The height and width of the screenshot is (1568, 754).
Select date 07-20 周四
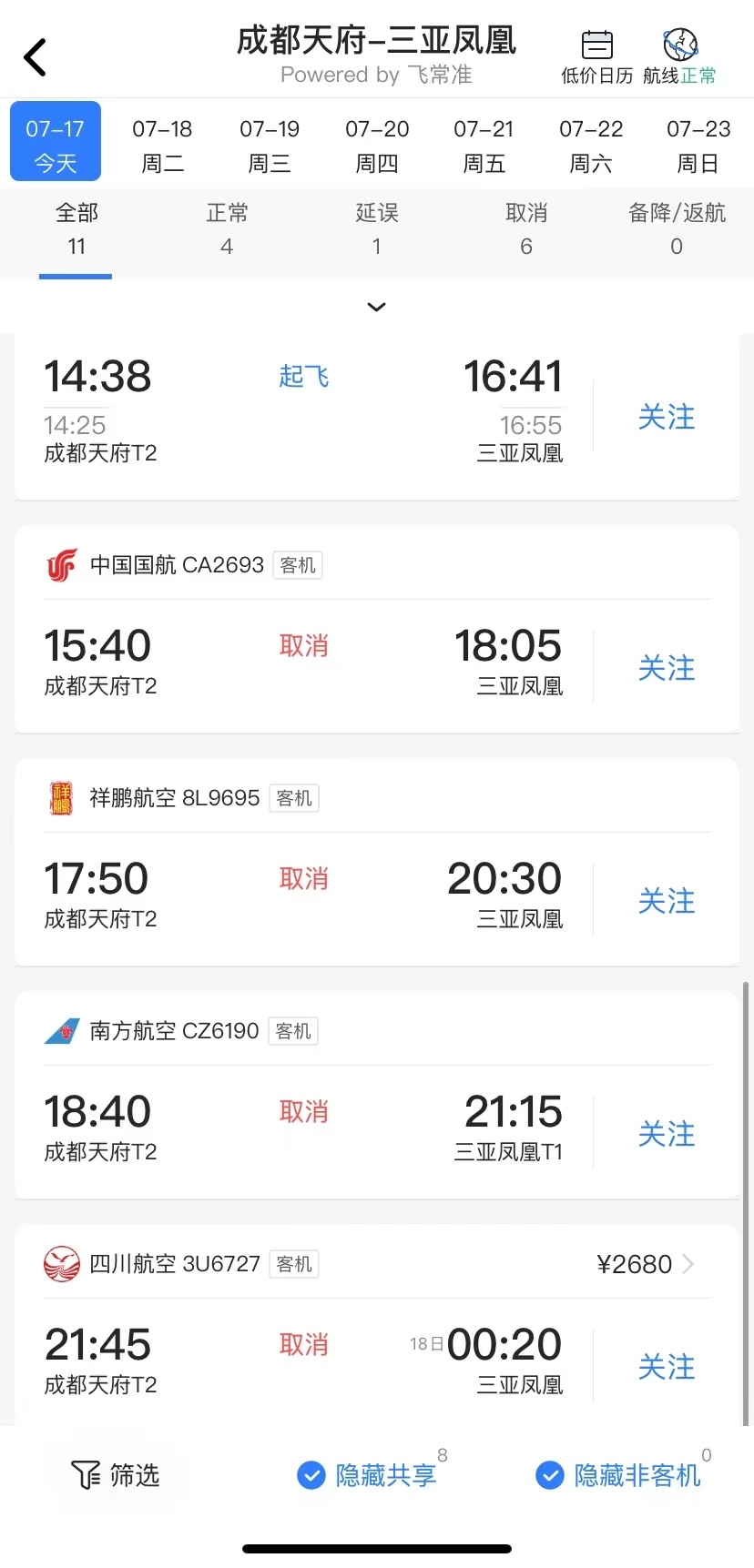point(377,145)
